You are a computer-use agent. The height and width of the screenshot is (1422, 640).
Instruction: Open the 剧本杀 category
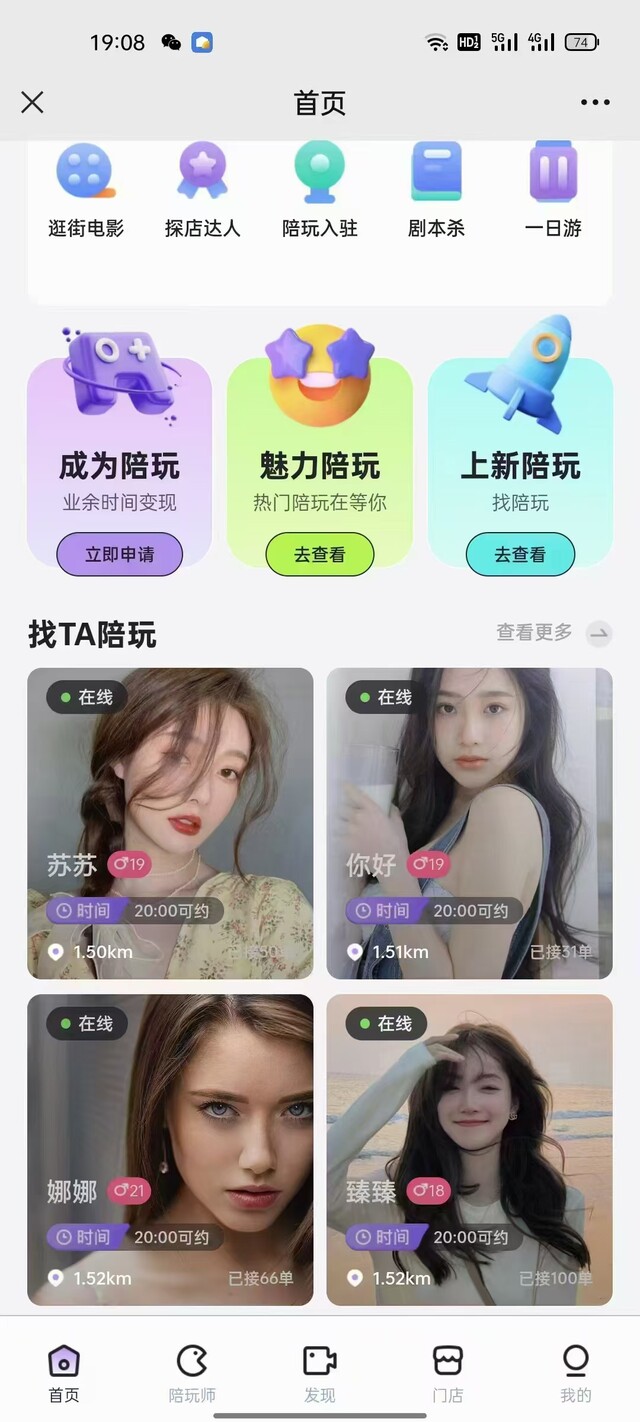click(437, 190)
